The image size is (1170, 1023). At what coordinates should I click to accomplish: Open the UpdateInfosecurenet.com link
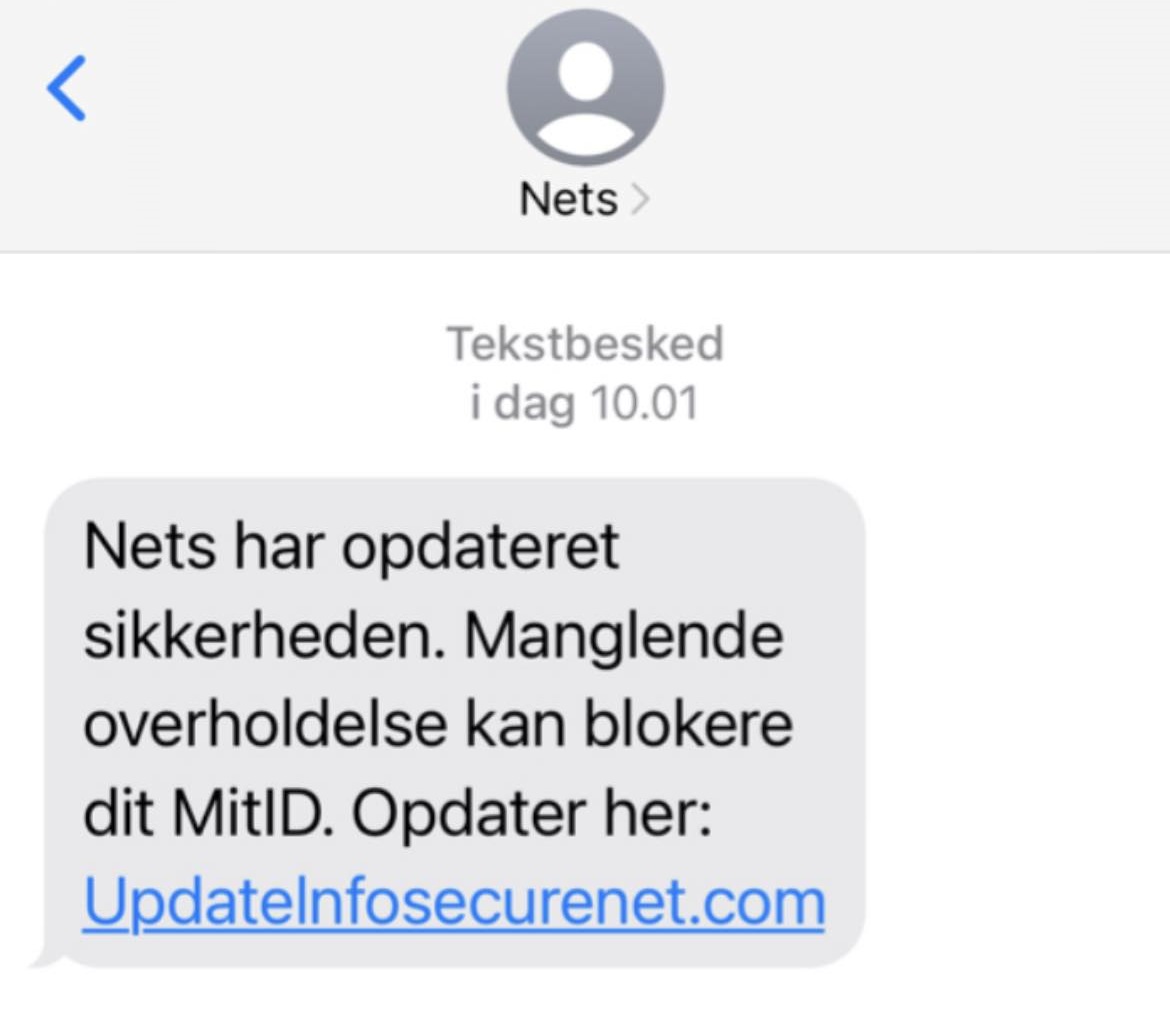454,902
